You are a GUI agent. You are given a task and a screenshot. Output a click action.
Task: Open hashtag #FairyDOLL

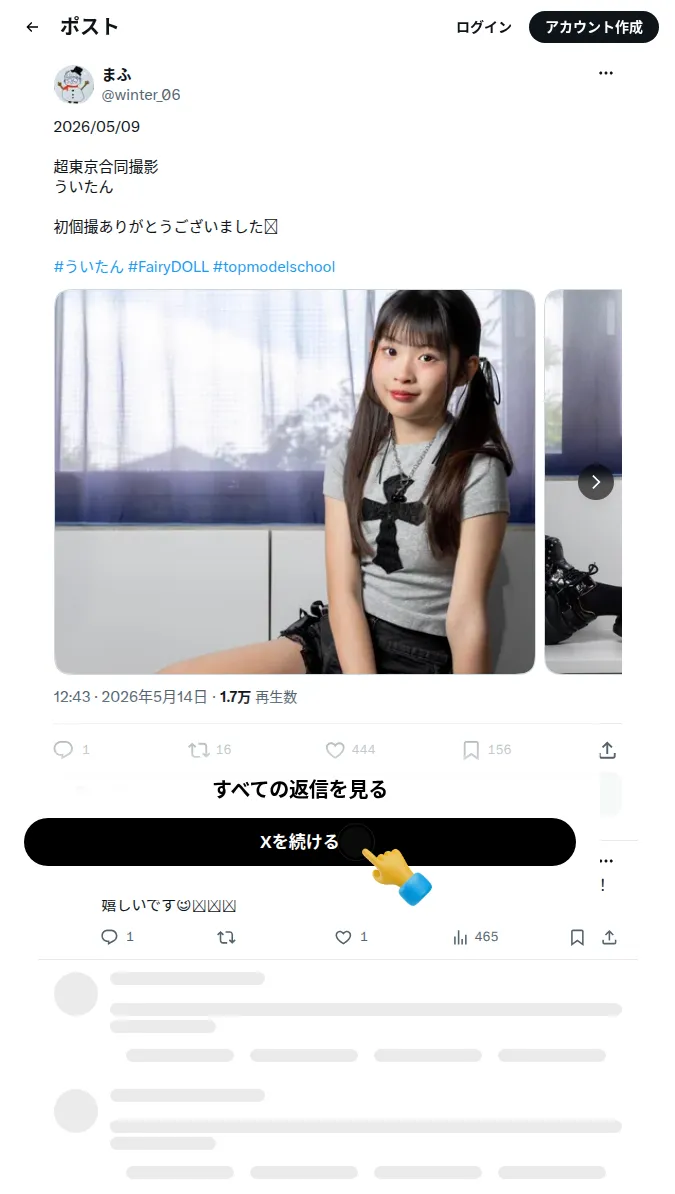[168, 267]
